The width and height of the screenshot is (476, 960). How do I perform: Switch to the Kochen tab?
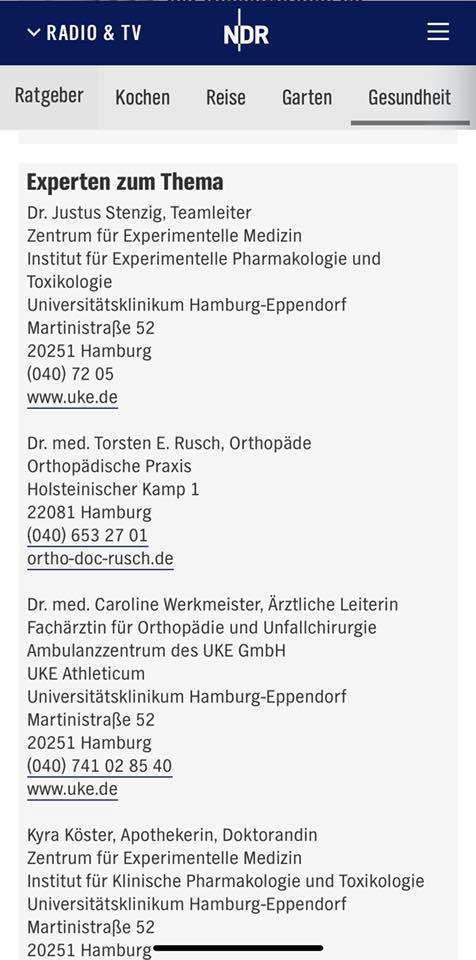143,97
